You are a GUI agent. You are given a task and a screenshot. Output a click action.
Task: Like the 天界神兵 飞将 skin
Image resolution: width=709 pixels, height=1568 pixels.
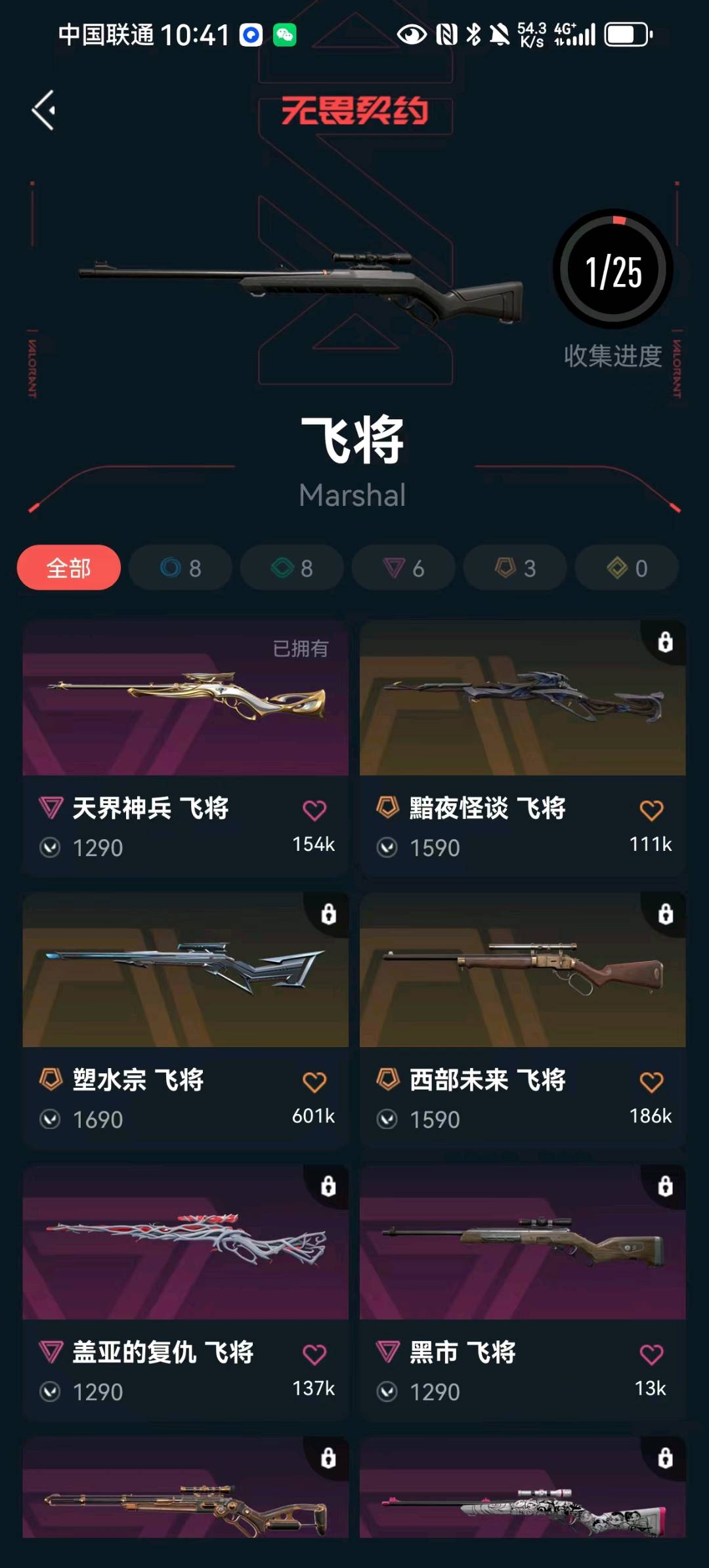314,810
